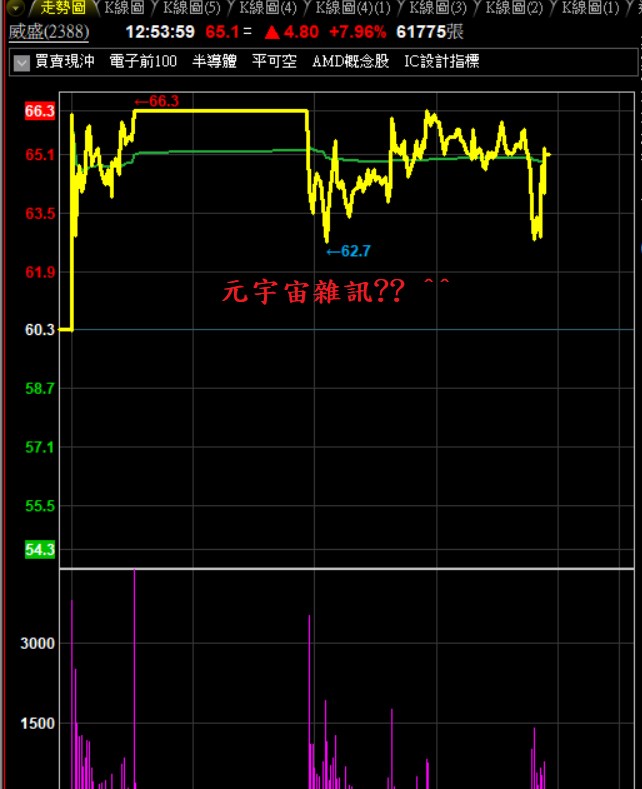The width and height of the screenshot is (642, 789).
Task: Tap the 威盛(2388) stock name link
Action: point(49,32)
